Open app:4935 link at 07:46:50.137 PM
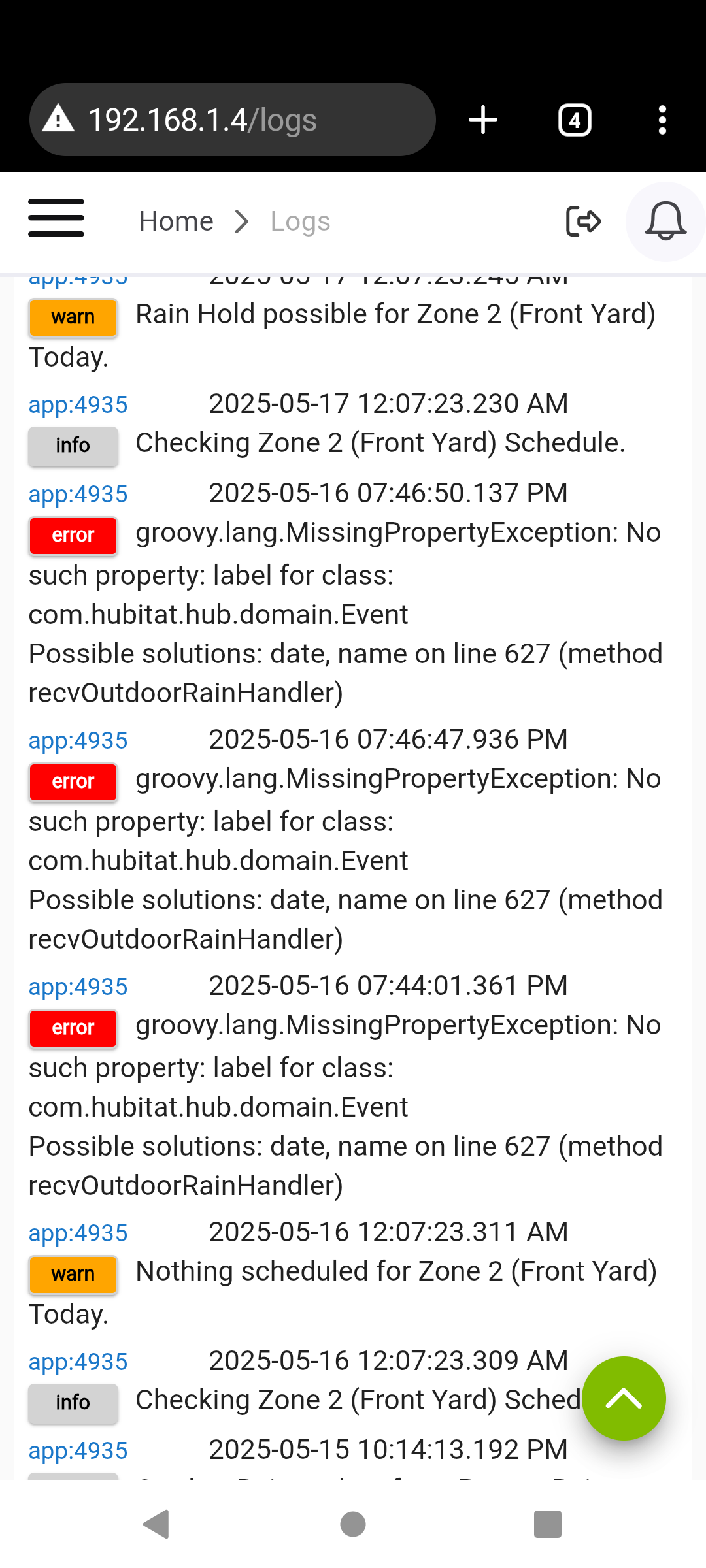The width and height of the screenshot is (706, 1568). [x=78, y=494]
